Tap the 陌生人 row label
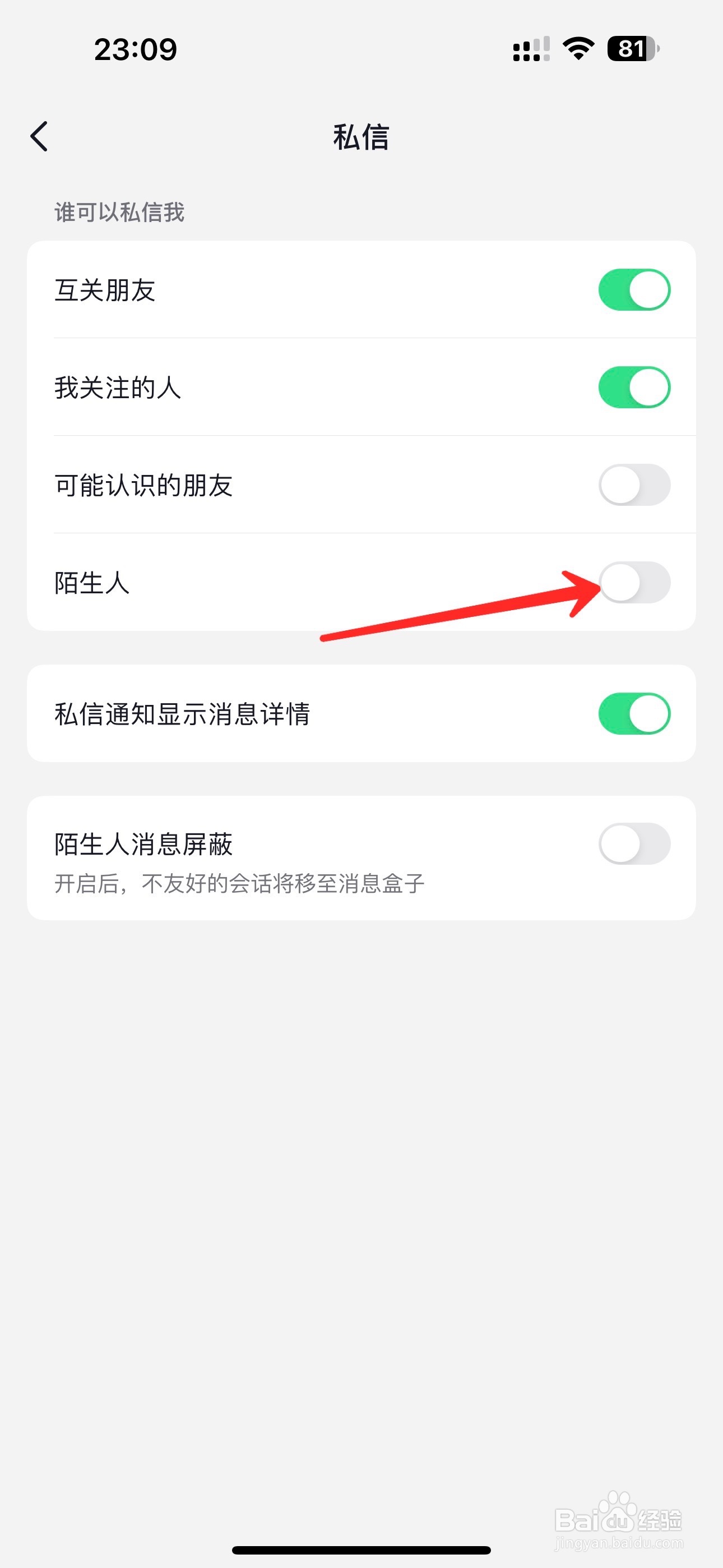 (x=91, y=583)
